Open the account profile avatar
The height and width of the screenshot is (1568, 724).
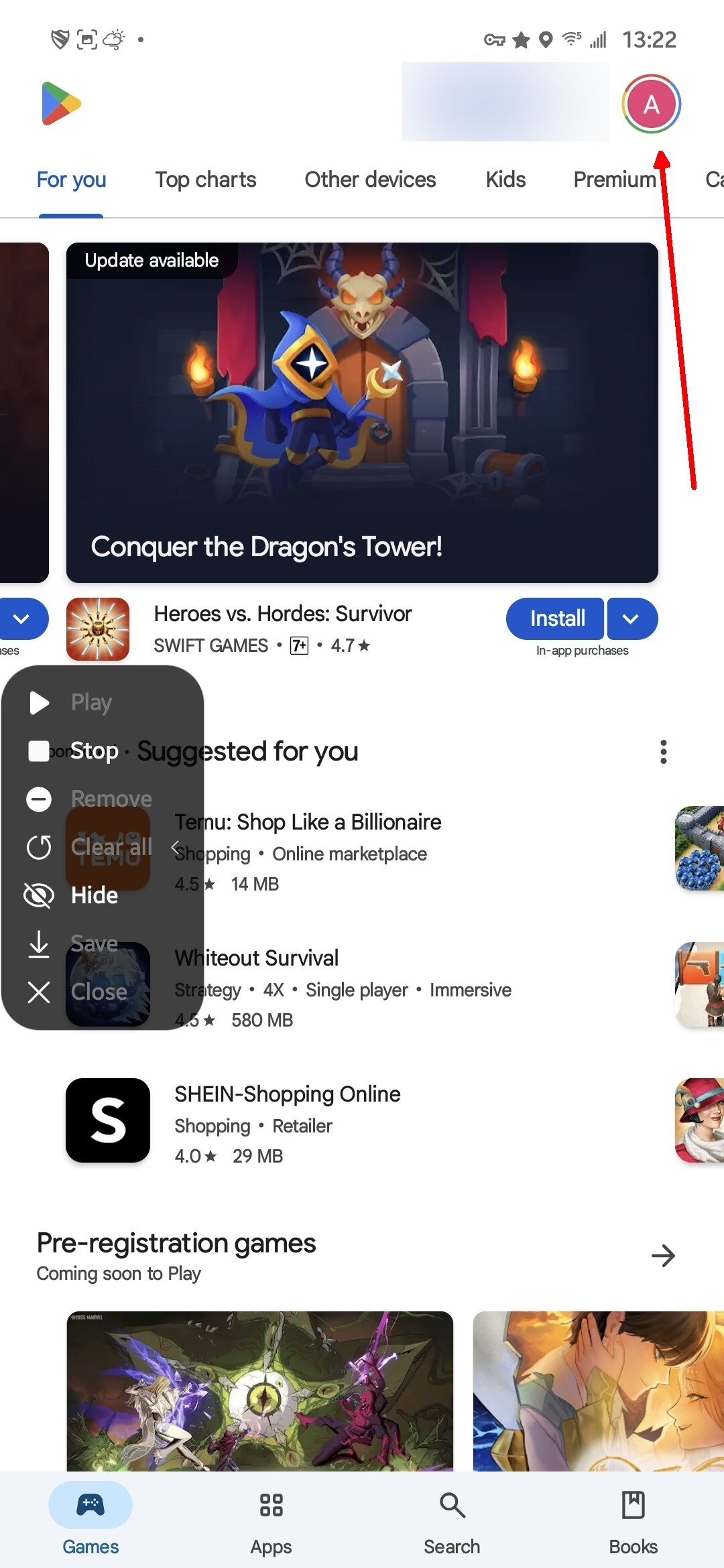click(x=651, y=104)
